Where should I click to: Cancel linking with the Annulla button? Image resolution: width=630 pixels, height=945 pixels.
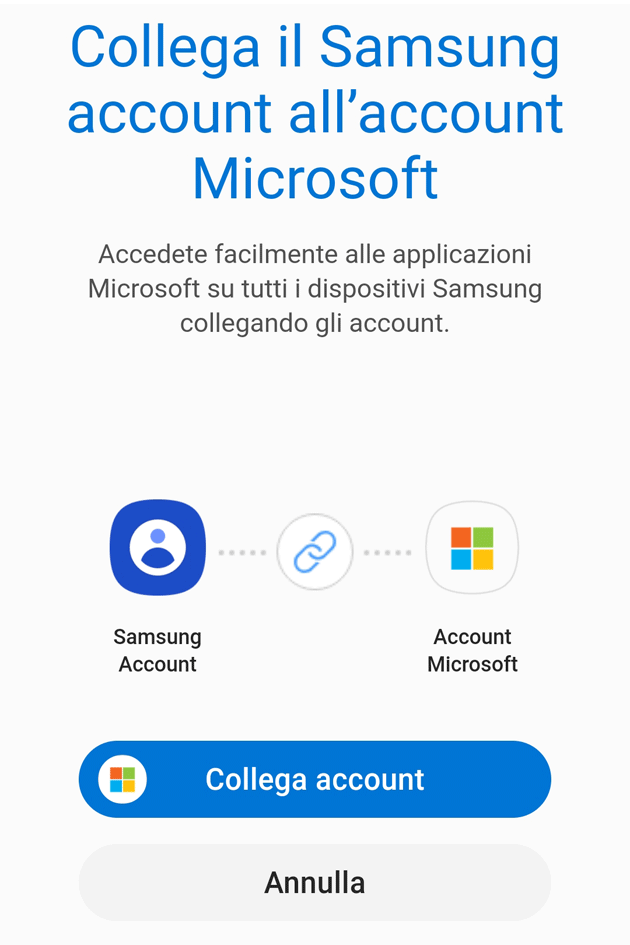[314, 882]
